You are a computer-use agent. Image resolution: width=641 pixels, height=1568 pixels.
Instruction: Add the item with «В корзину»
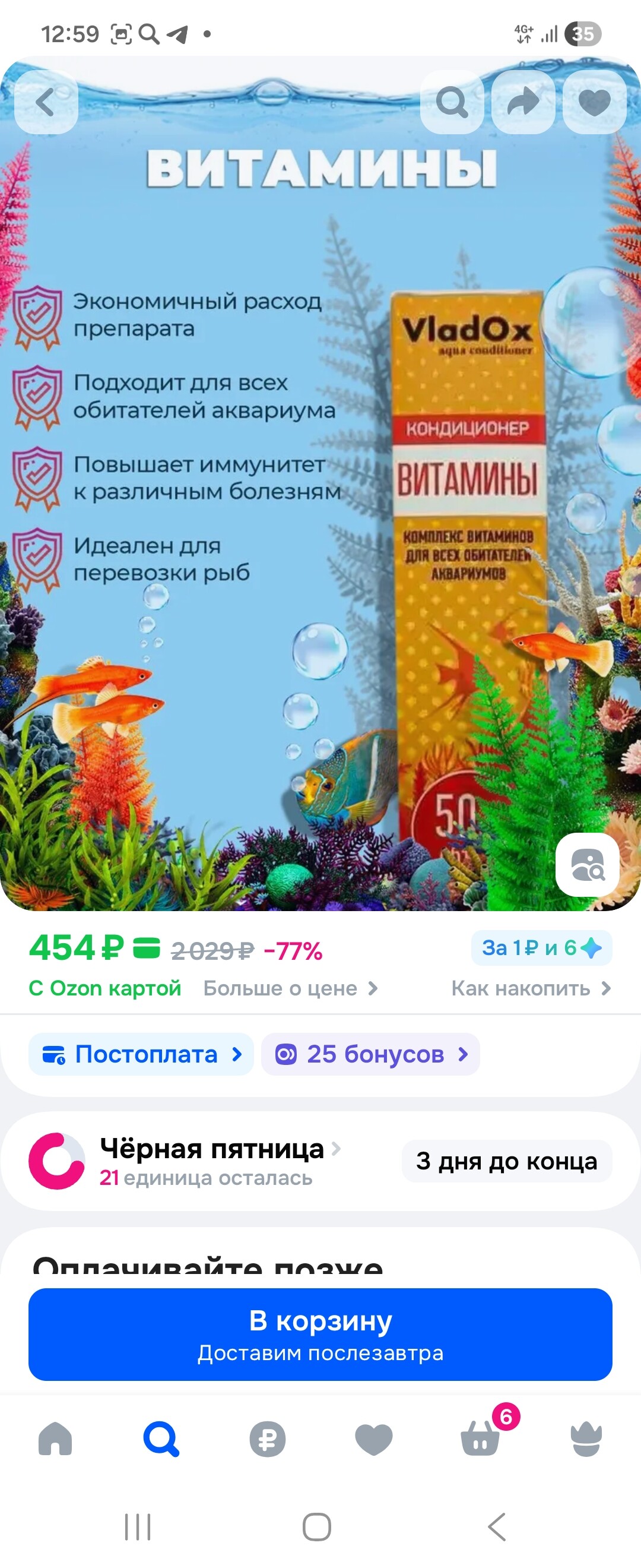[x=320, y=1334]
